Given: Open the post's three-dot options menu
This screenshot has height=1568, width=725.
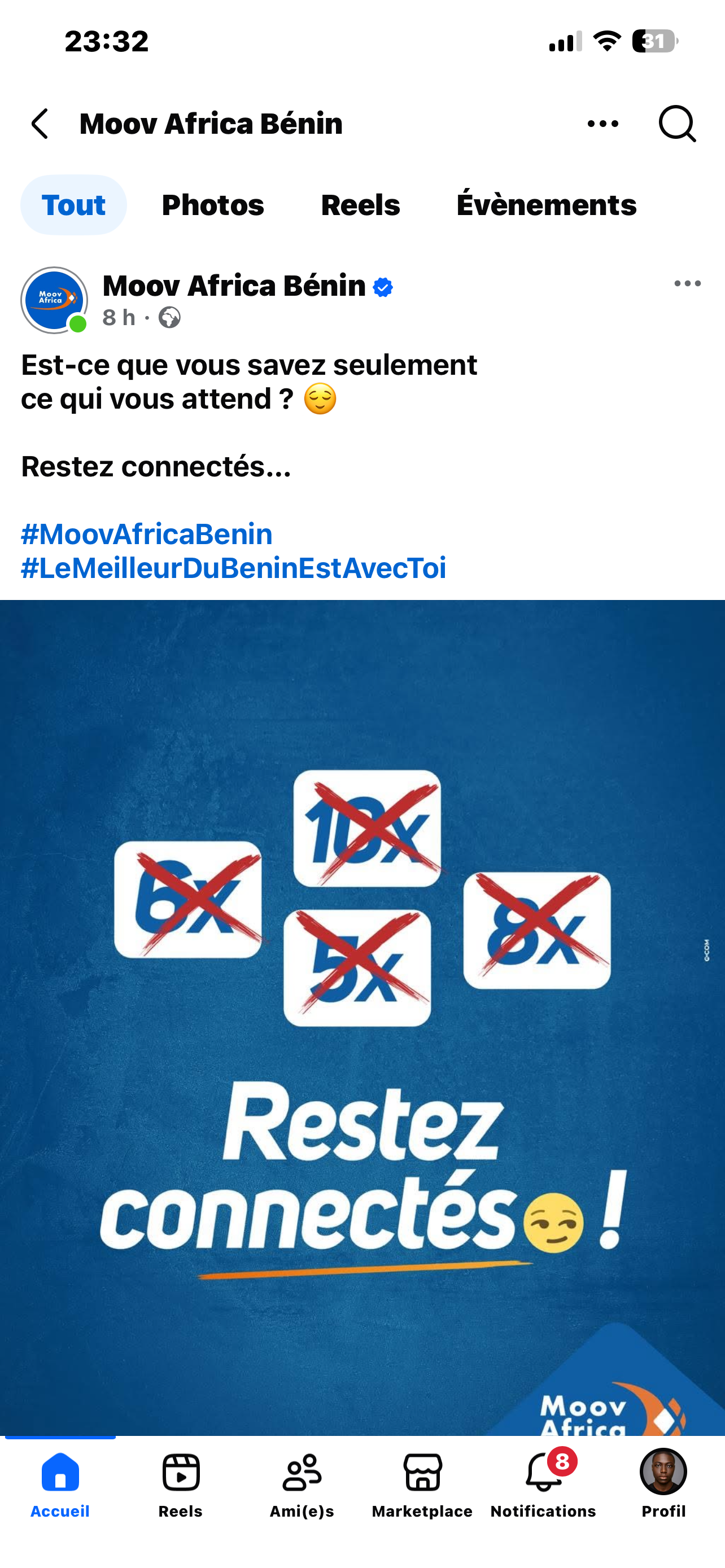Looking at the screenshot, I should pyautogui.click(x=687, y=284).
